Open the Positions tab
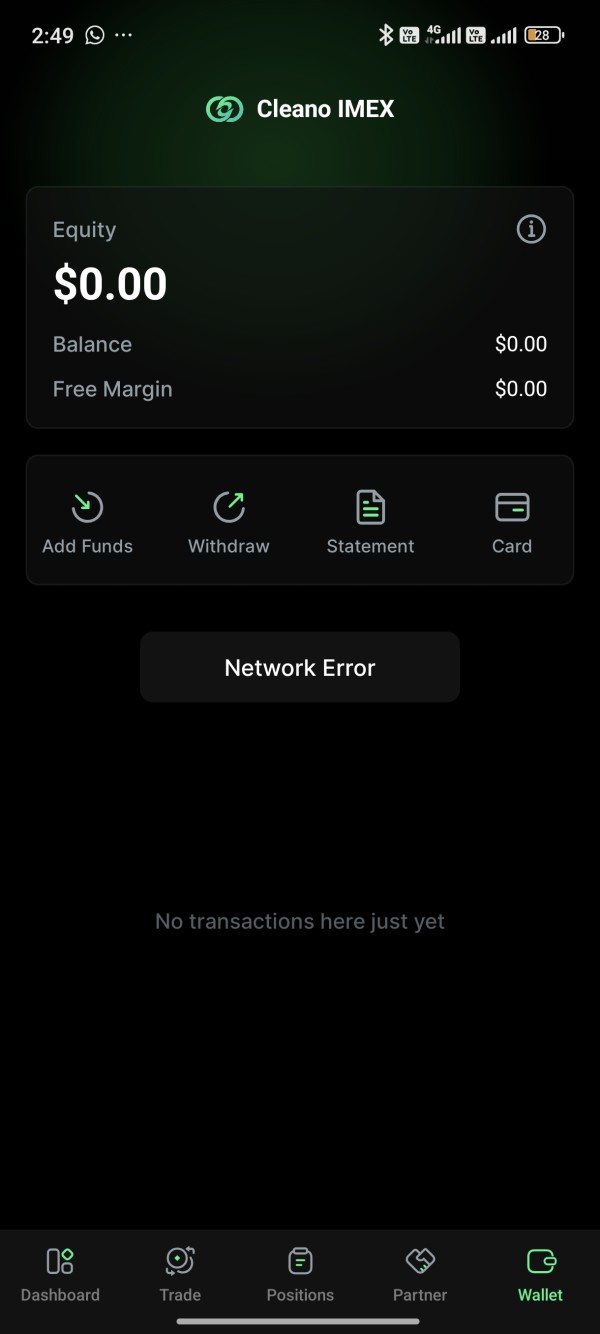 pos(300,1274)
